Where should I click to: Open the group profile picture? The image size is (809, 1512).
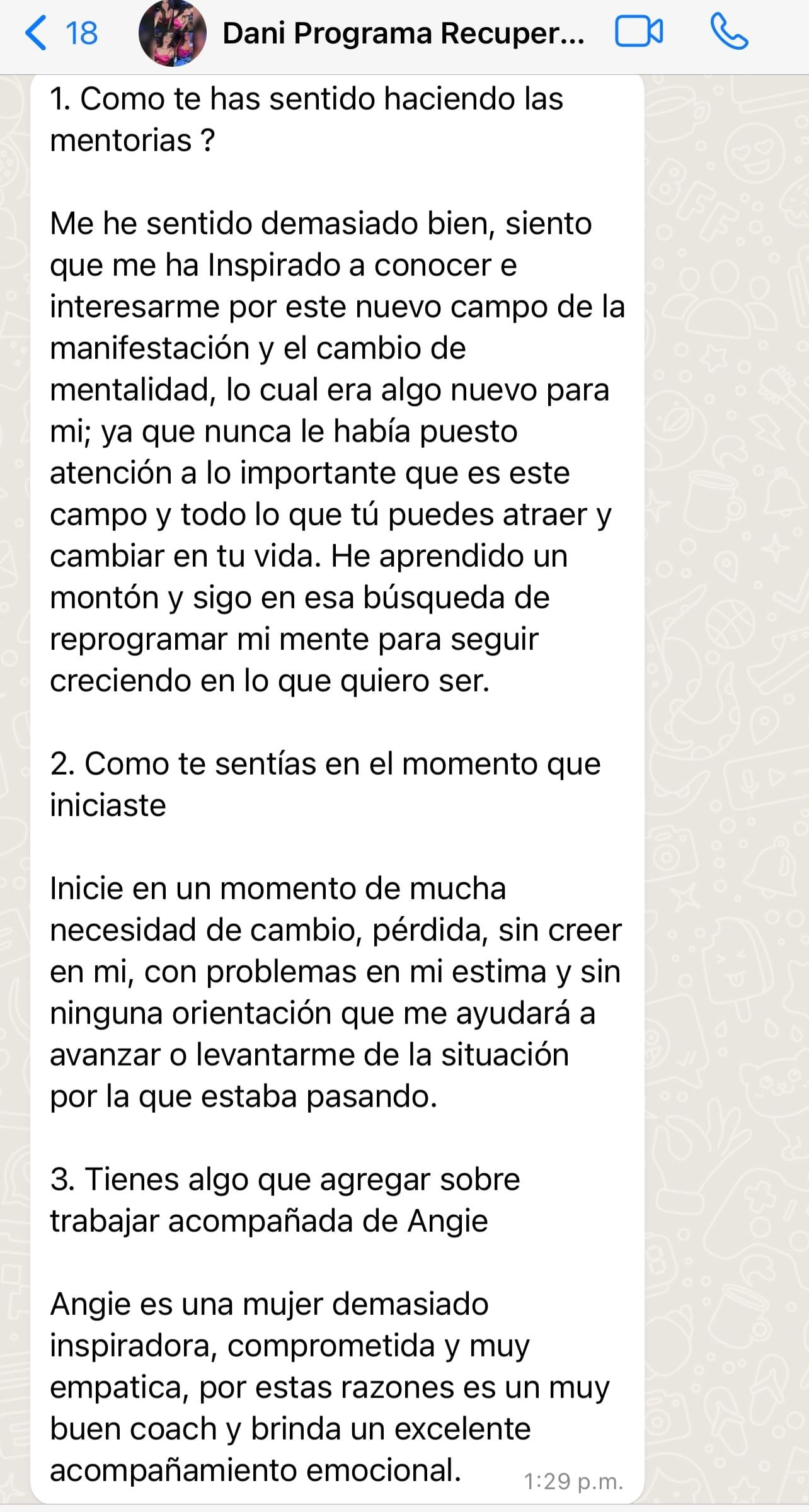[x=172, y=33]
